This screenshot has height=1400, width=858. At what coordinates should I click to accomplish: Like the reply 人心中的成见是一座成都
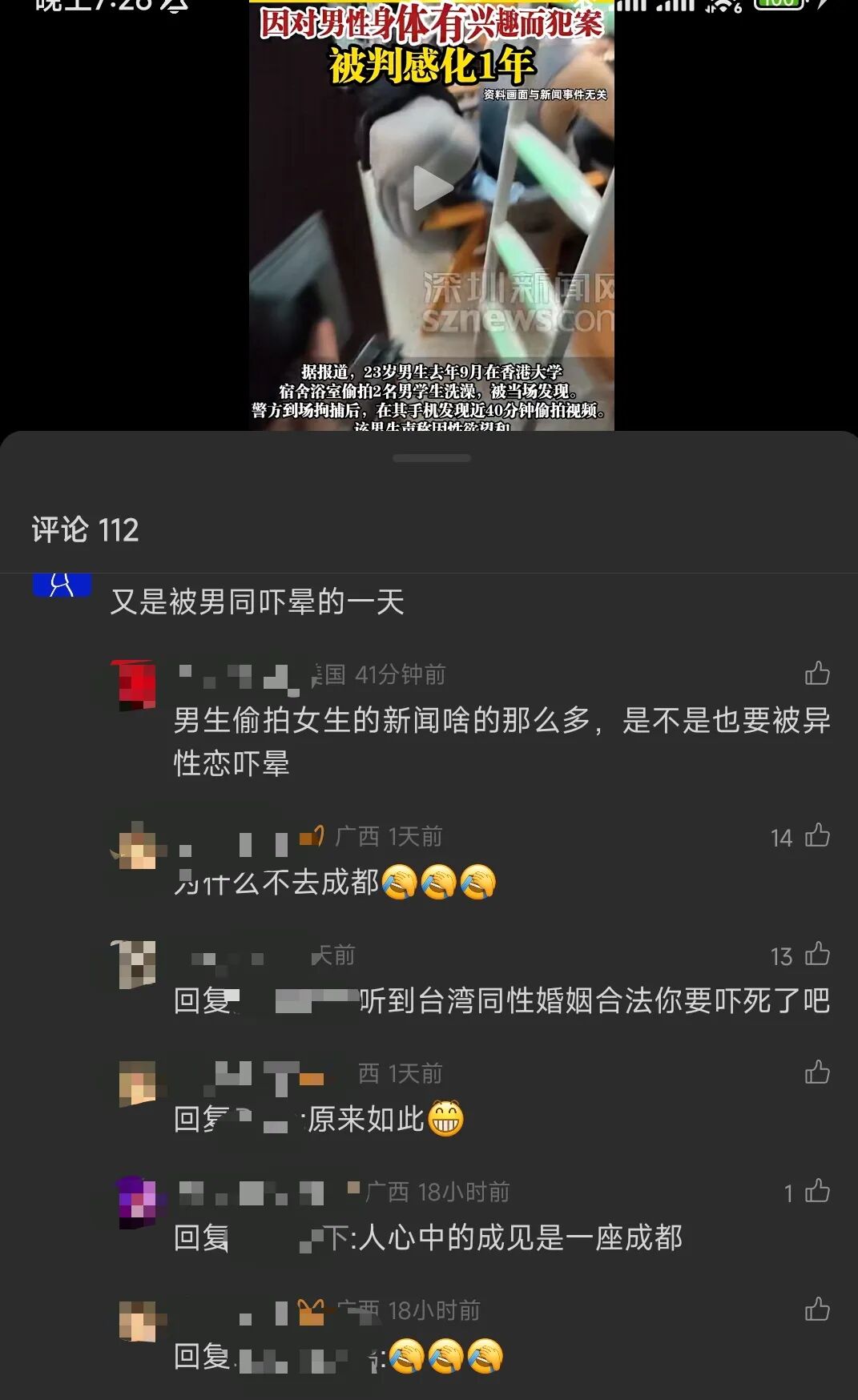[816, 1191]
